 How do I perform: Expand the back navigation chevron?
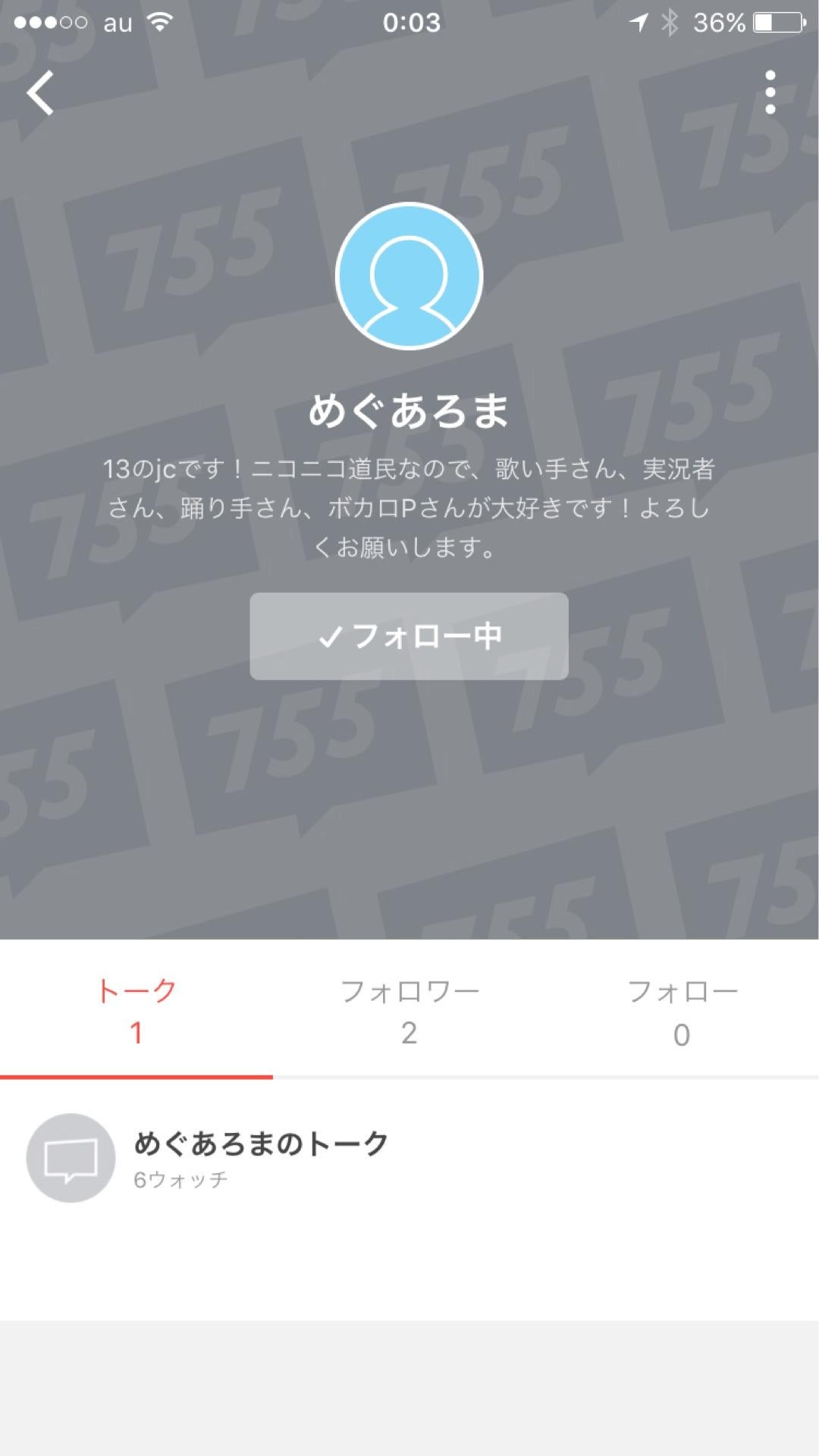(x=39, y=93)
